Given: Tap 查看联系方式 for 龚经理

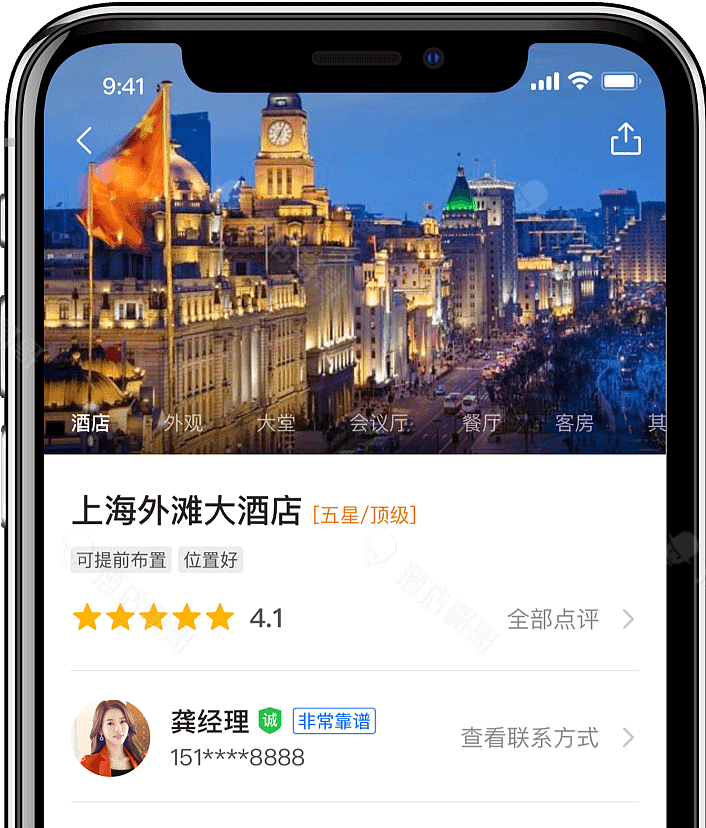Looking at the screenshot, I should tap(546, 738).
